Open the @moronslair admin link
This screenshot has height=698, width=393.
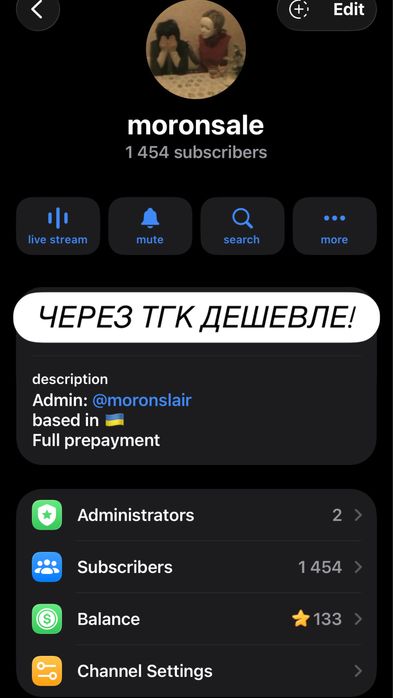[142, 400]
